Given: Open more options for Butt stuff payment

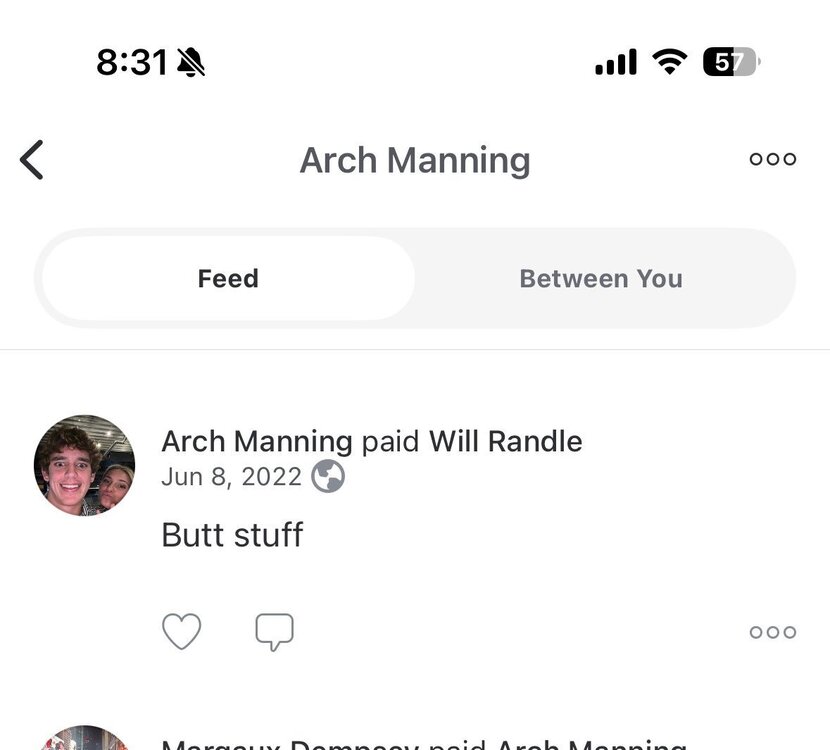Looking at the screenshot, I should [x=773, y=632].
